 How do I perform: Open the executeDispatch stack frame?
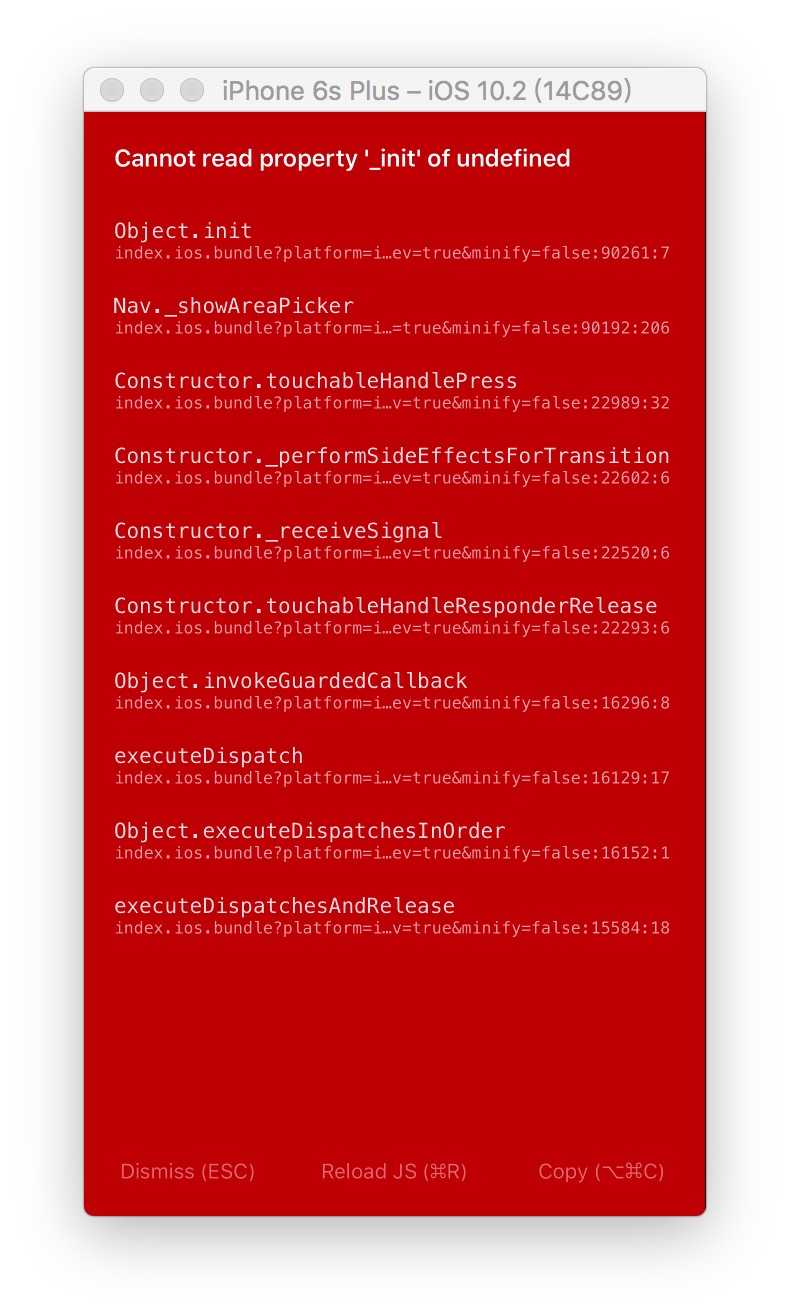392,765
